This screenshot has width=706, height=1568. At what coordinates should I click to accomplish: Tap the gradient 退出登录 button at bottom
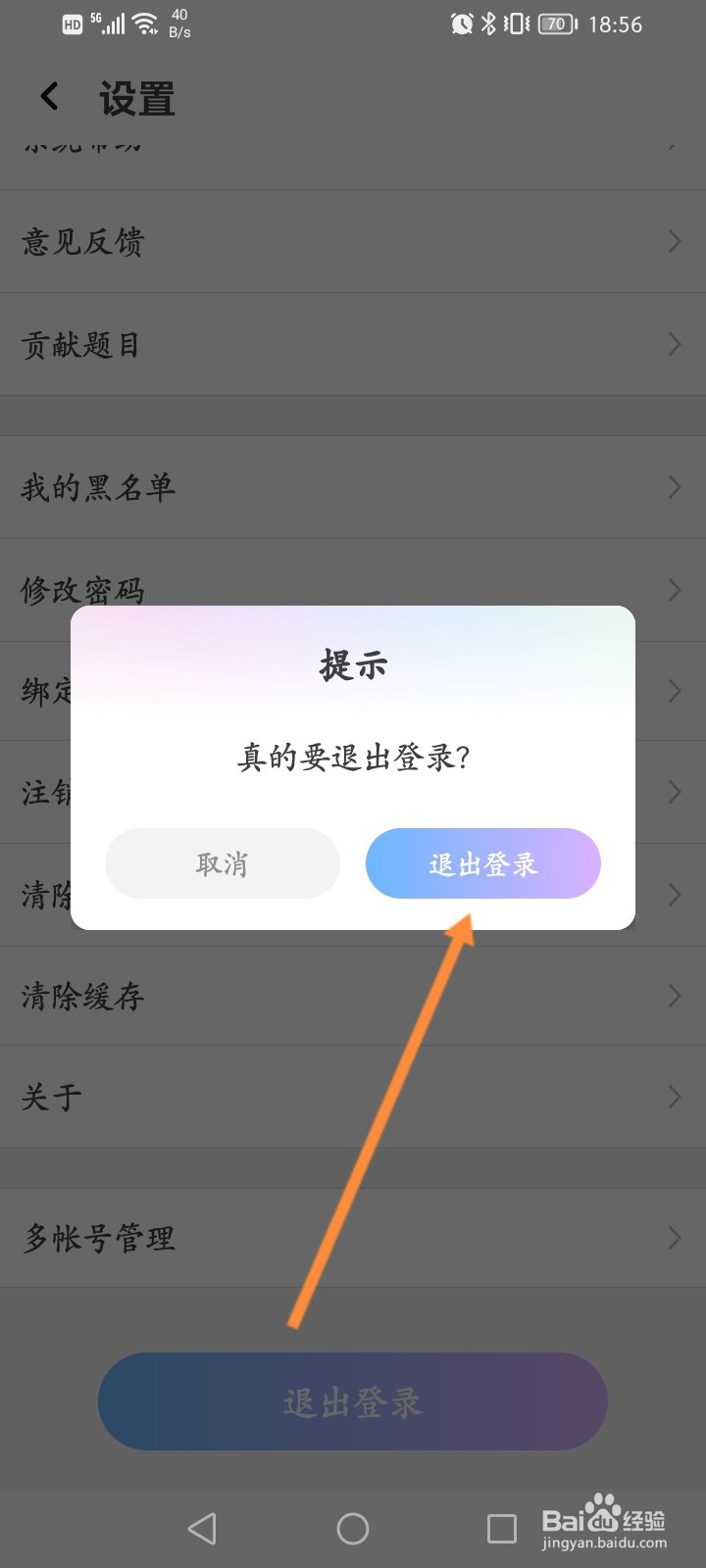(x=353, y=1401)
